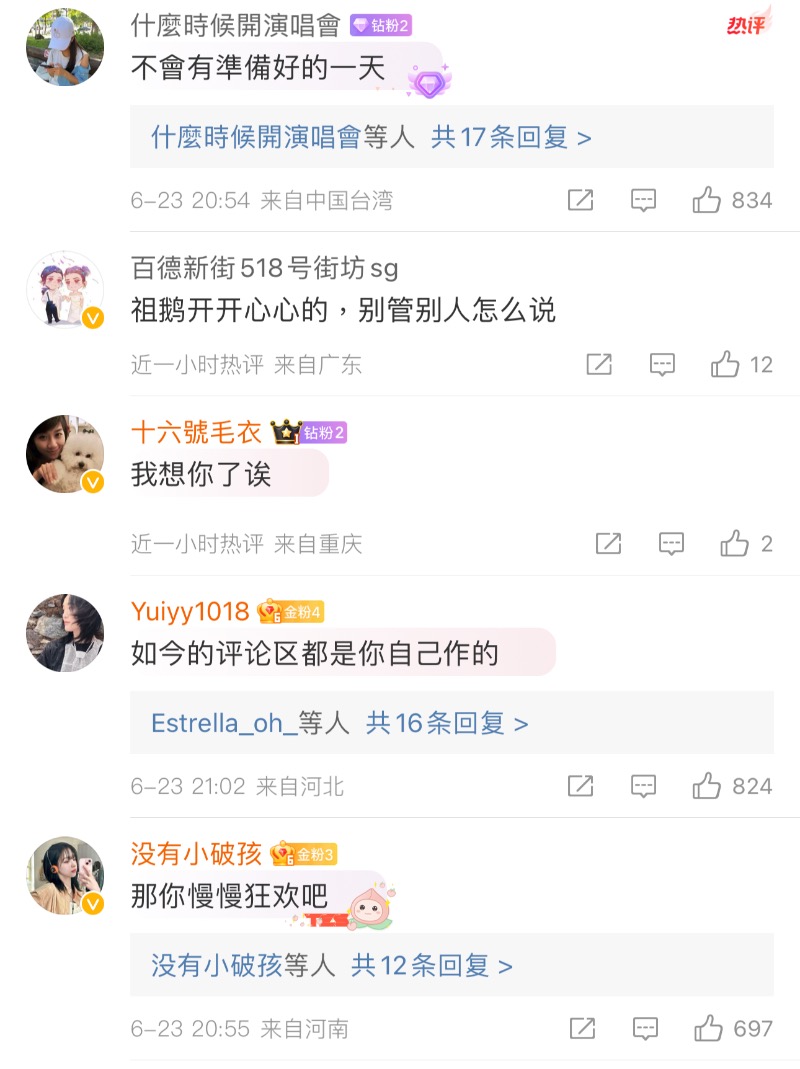Repost 什麼時候開演唱會's comment

click(x=581, y=200)
